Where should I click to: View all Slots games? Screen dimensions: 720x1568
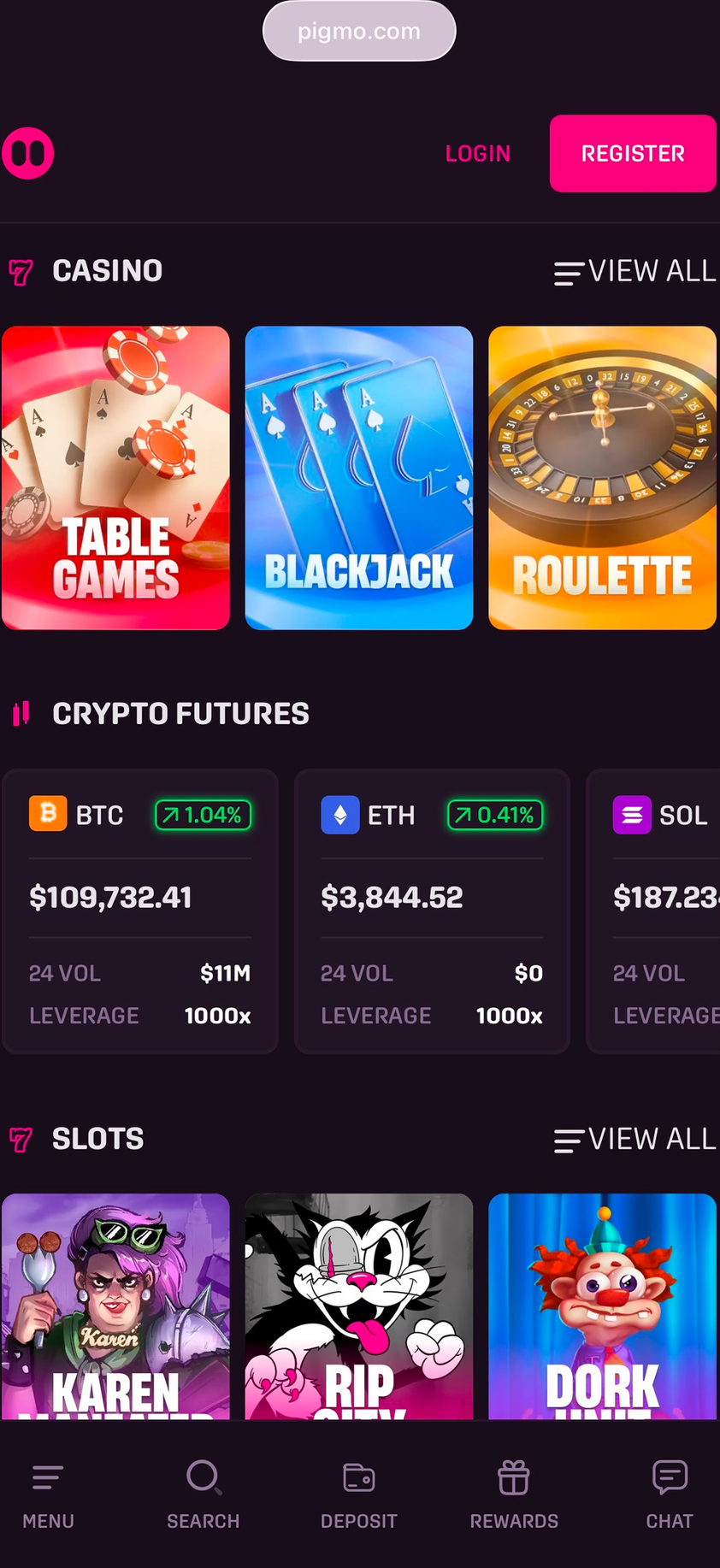tap(634, 1140)
